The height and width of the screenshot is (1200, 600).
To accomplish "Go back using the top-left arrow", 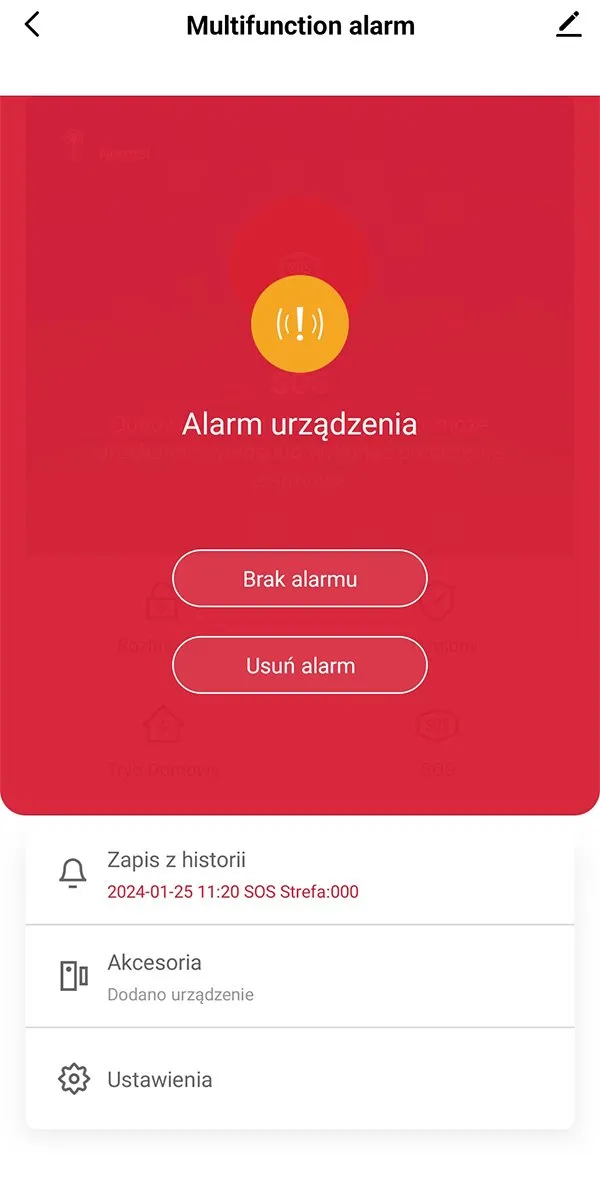I will coord(32,25).
